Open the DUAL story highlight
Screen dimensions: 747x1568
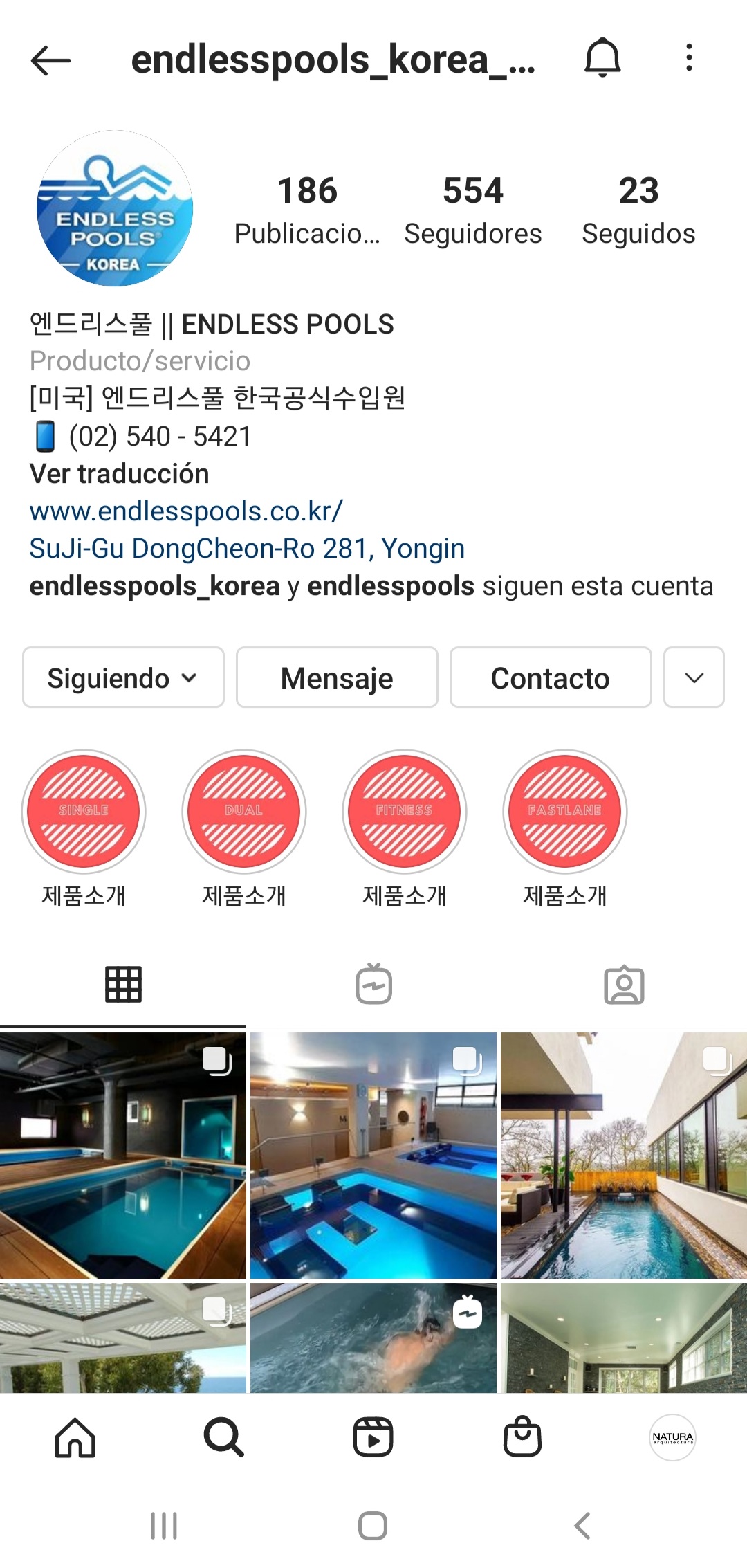[x=244, y=811]
